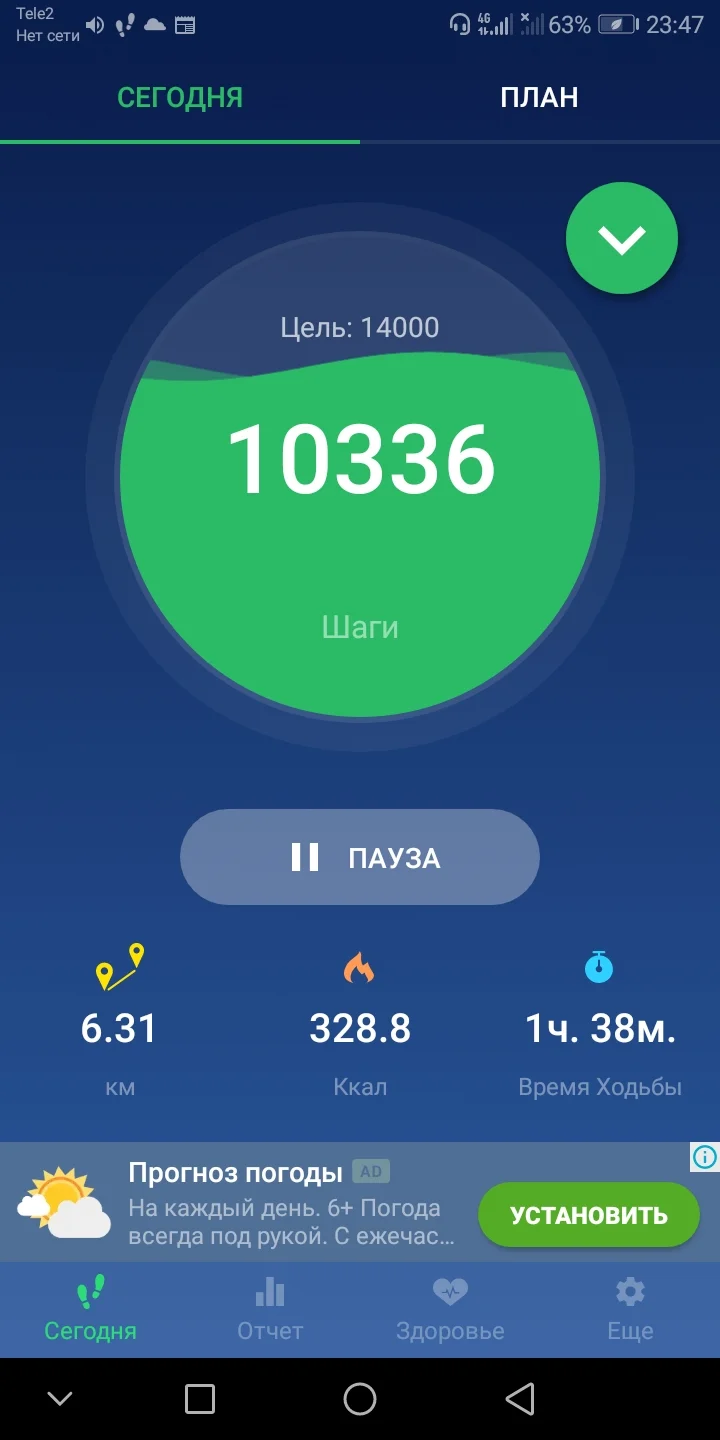720x1440 pixels.
Task: Go back using system back button
Action: pyautogui.click(x=520, y=1399)
